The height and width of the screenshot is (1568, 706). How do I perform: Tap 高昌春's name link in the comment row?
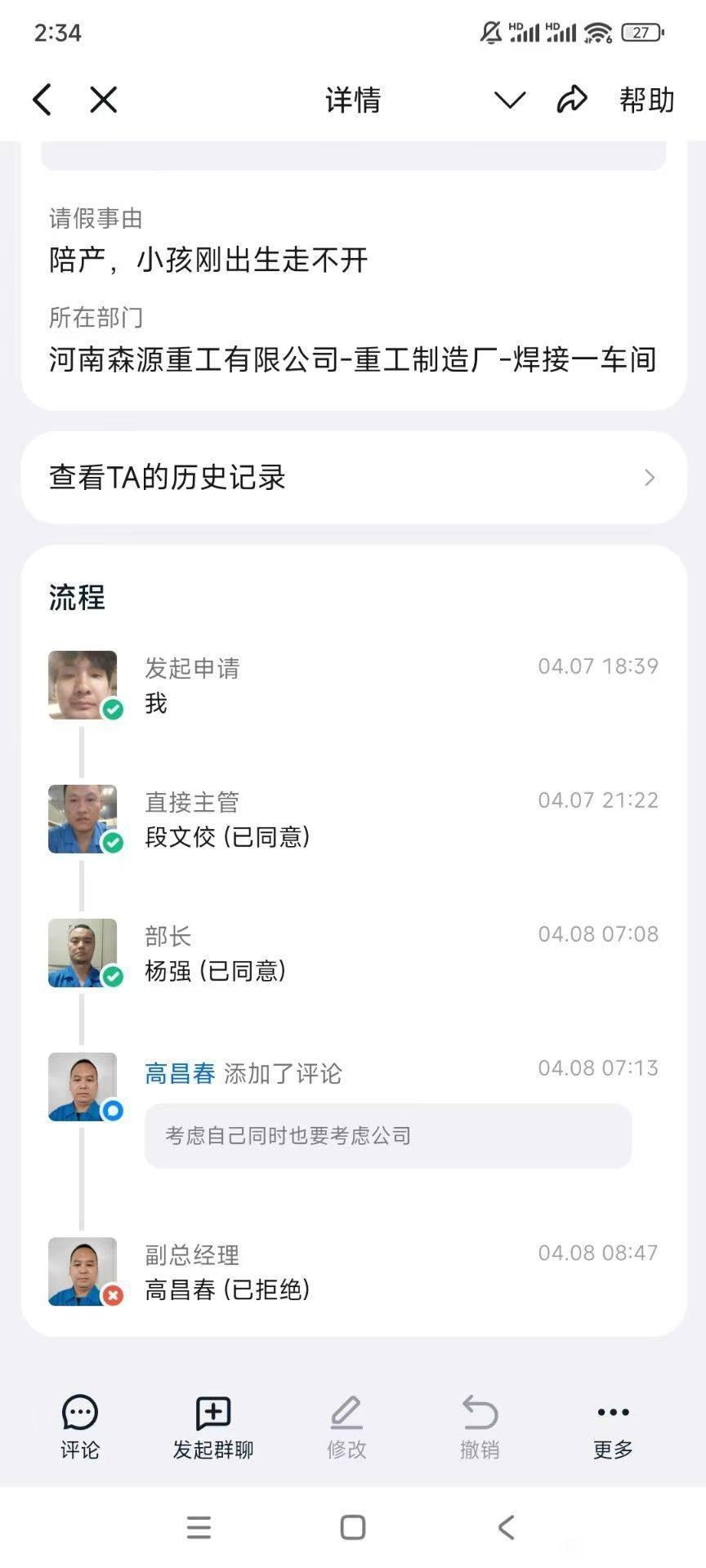coord(179,1073)
